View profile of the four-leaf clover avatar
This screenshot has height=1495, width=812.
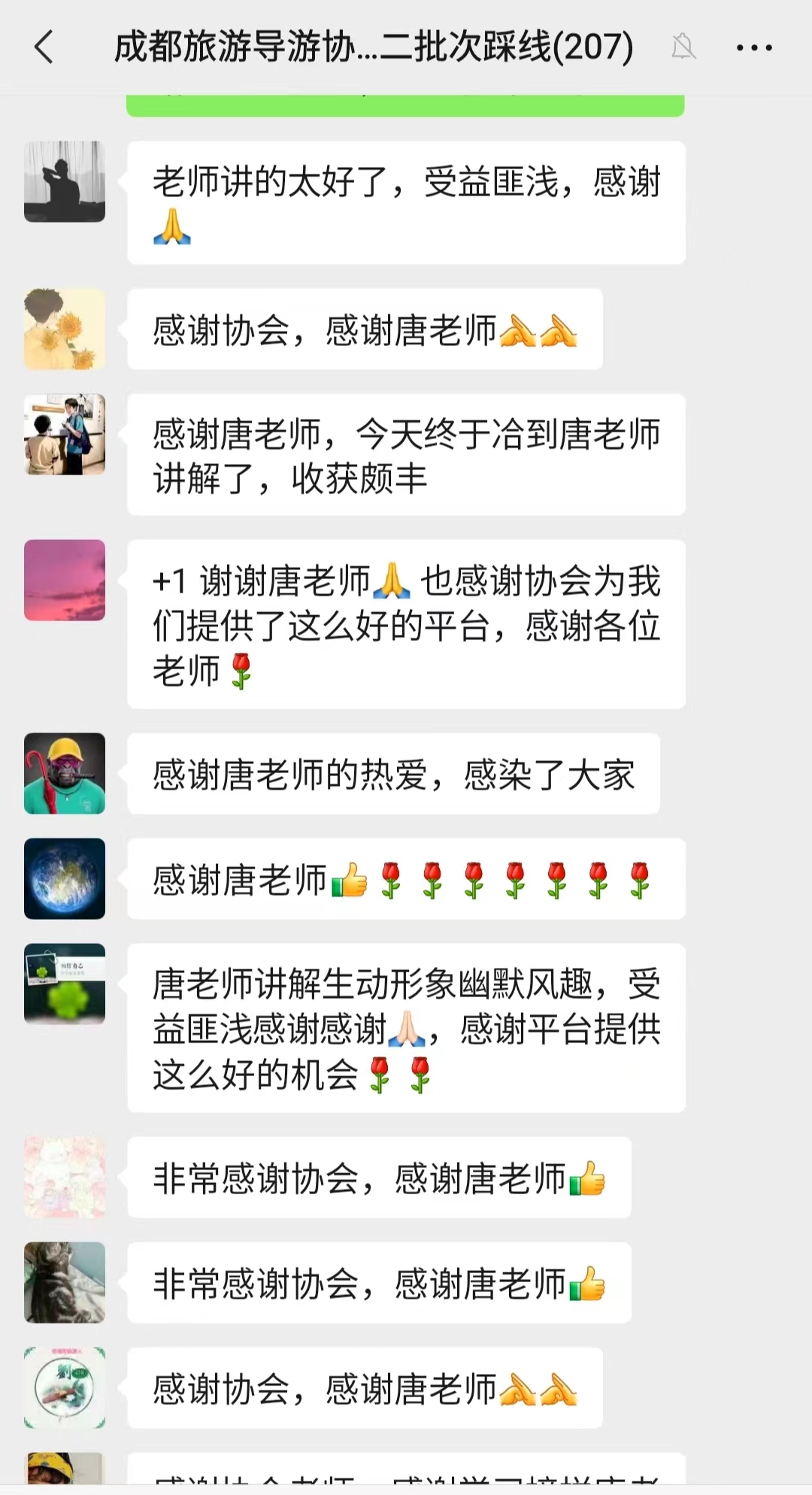coord(65,984)
